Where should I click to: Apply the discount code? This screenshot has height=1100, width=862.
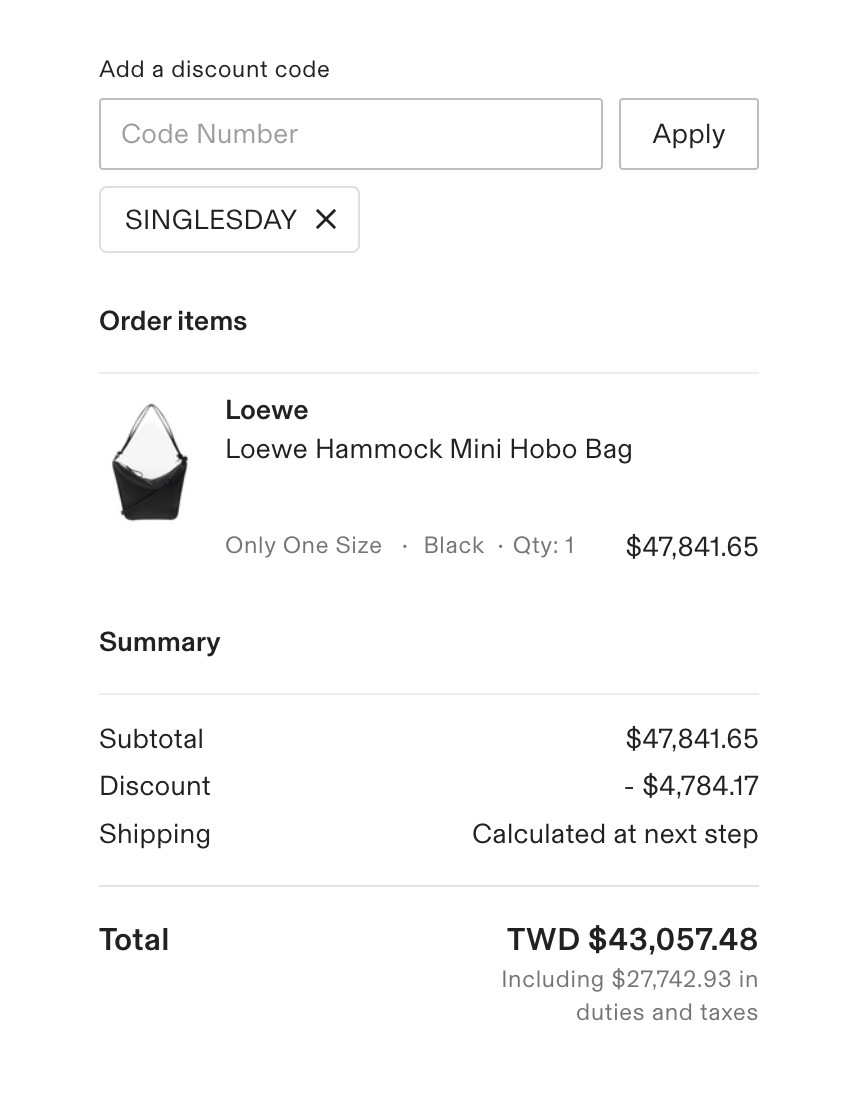[688, 134]
